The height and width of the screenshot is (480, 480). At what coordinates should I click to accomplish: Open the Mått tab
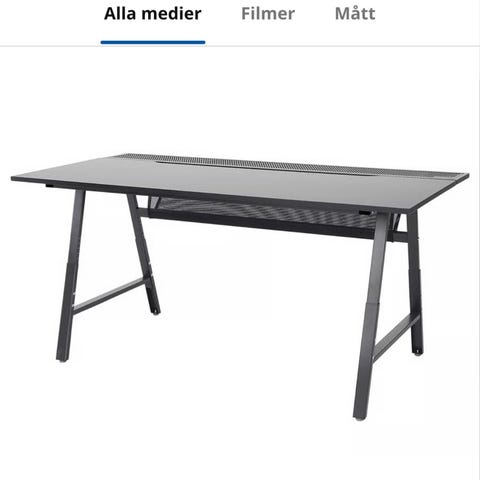[x=355, y=14]
